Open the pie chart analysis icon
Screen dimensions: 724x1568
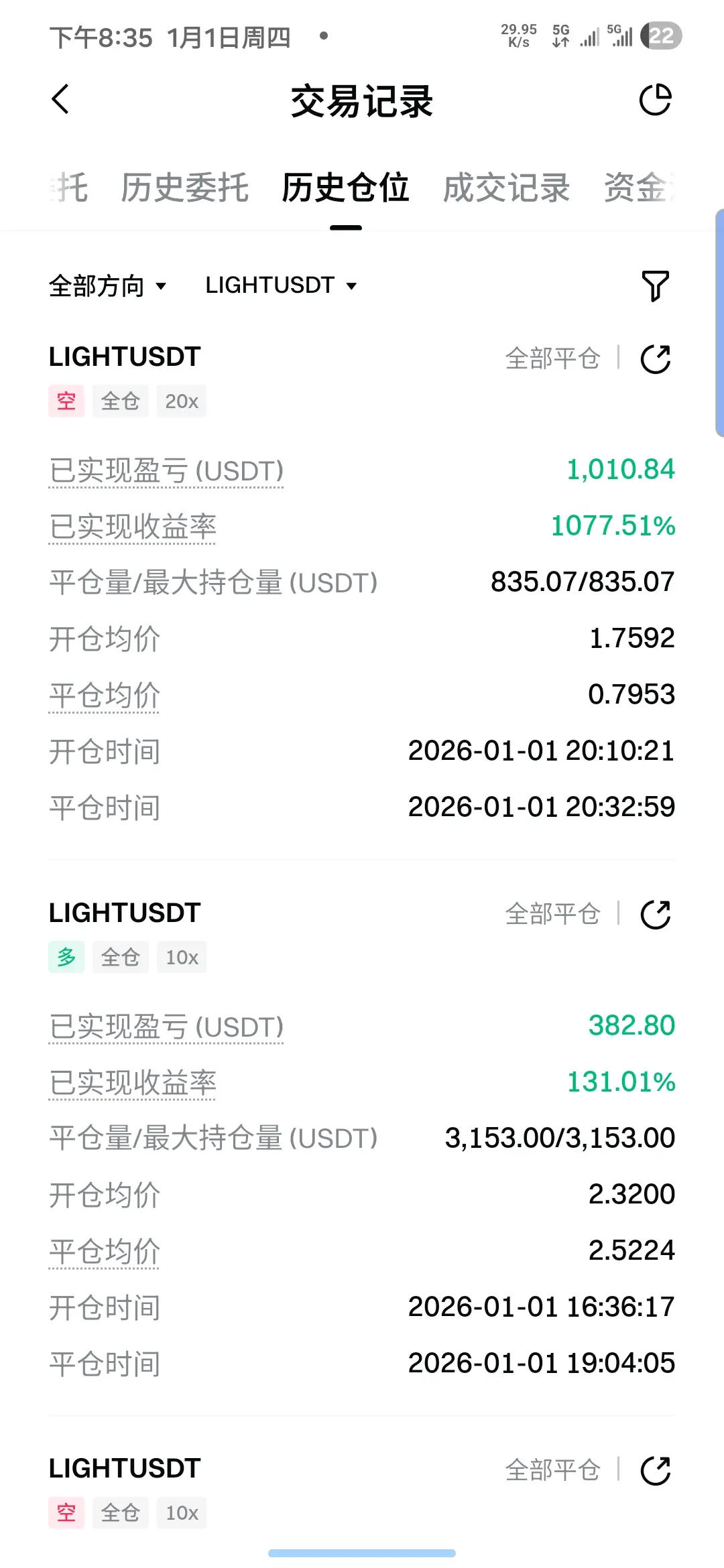pos(655,101)
